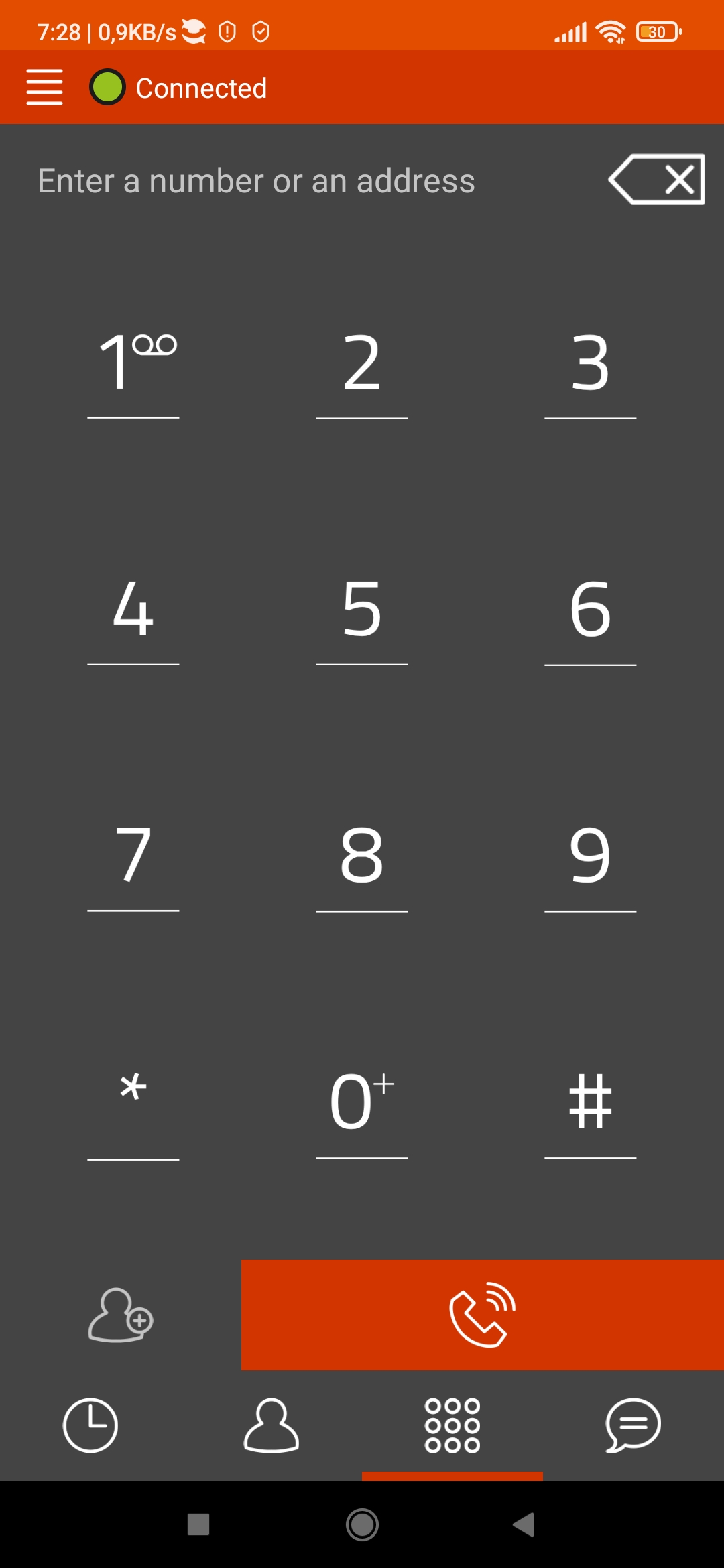Viewport: 724px width, 1568px height.
Task: Enter digit 3 on the dialpad
Action: [591, 372]
